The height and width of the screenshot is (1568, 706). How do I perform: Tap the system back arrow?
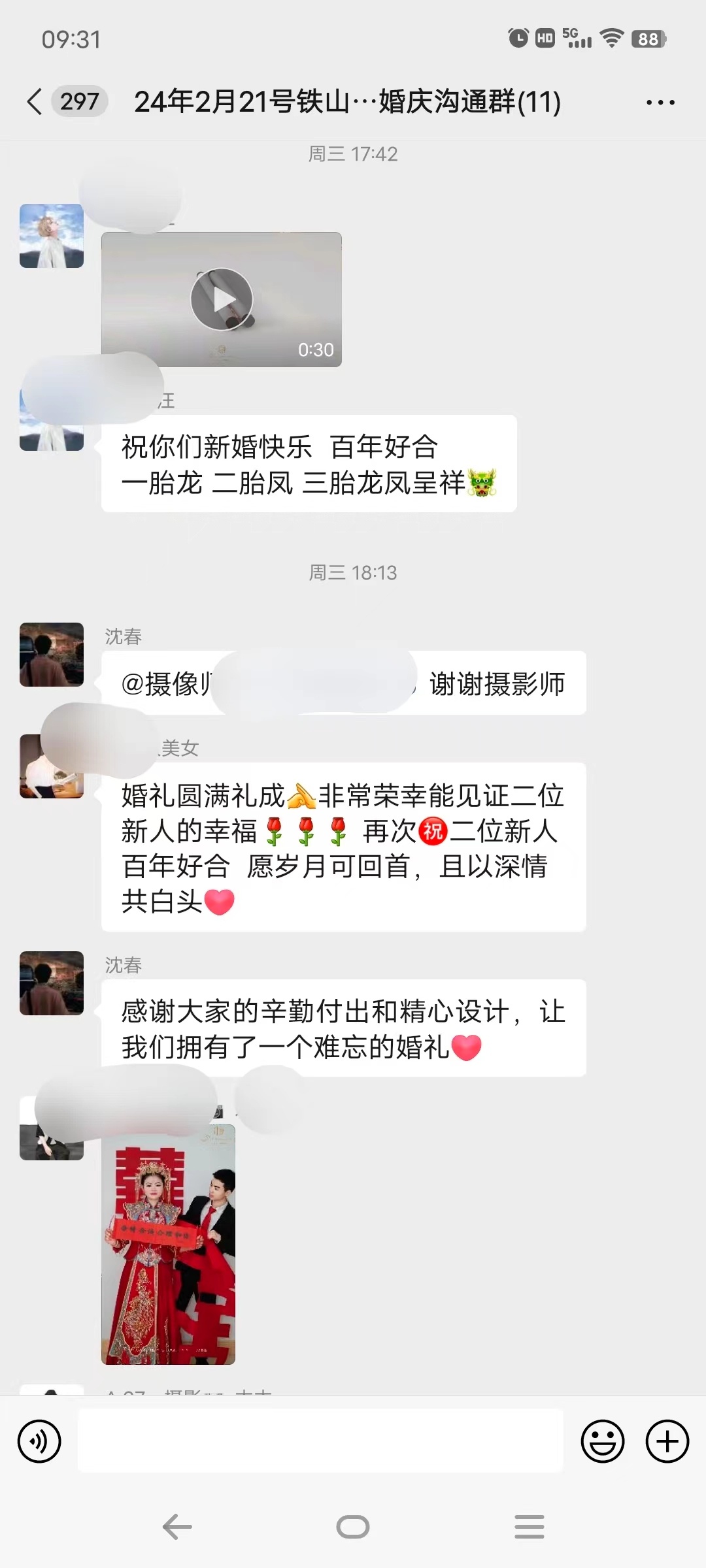(176, 1527)
